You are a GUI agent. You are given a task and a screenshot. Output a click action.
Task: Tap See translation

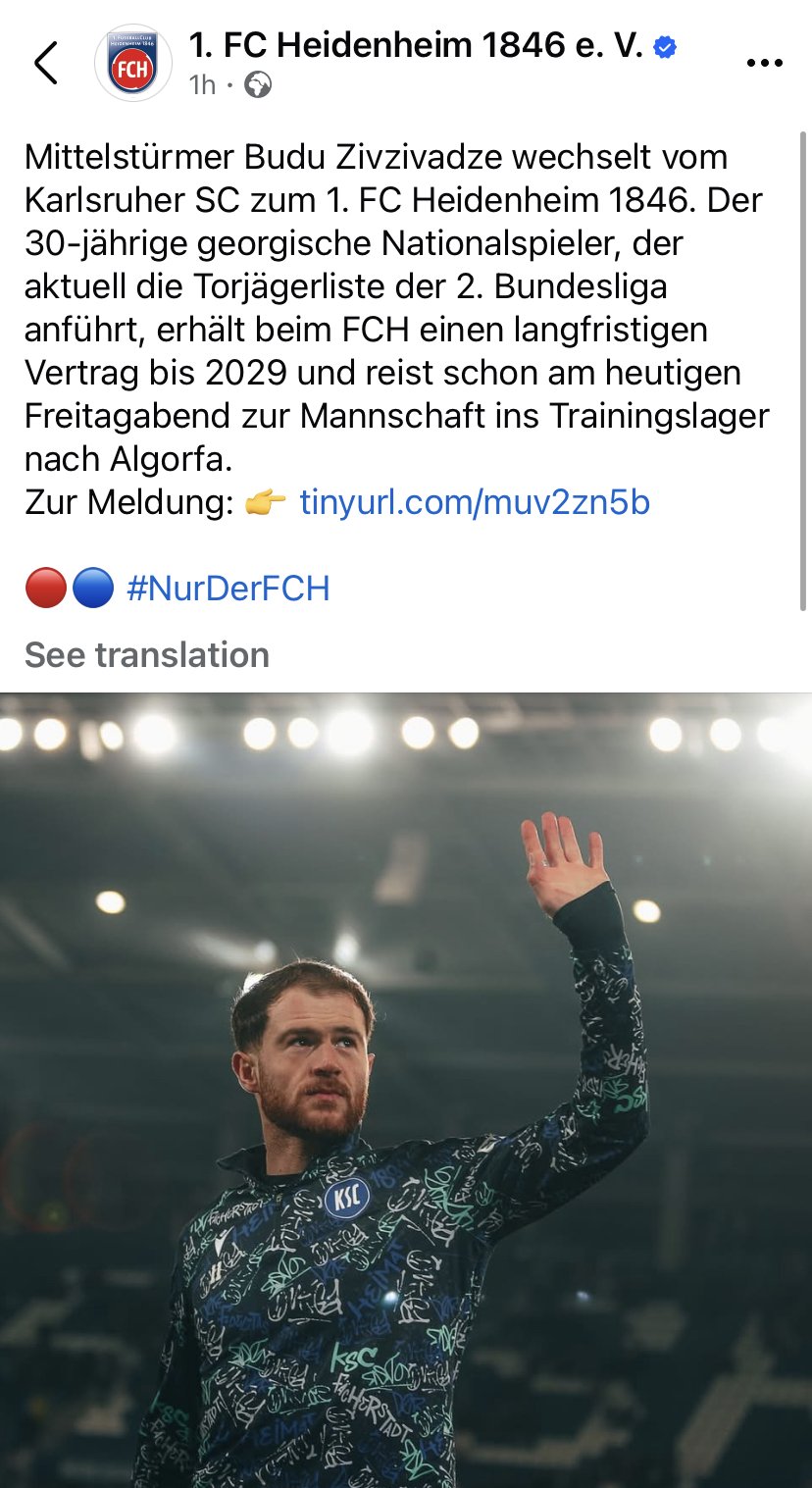[147, 654]
